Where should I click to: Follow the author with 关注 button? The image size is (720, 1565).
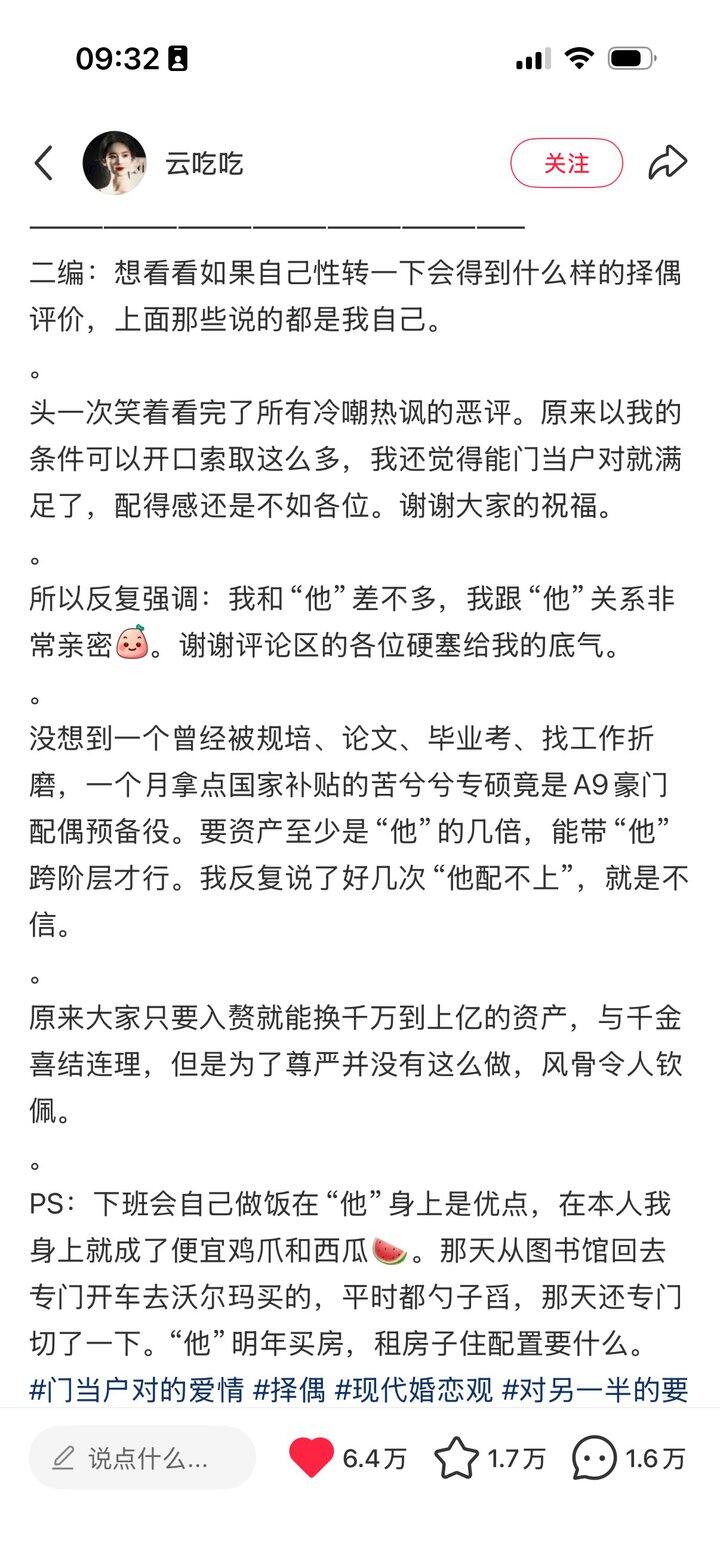[567, 163]
